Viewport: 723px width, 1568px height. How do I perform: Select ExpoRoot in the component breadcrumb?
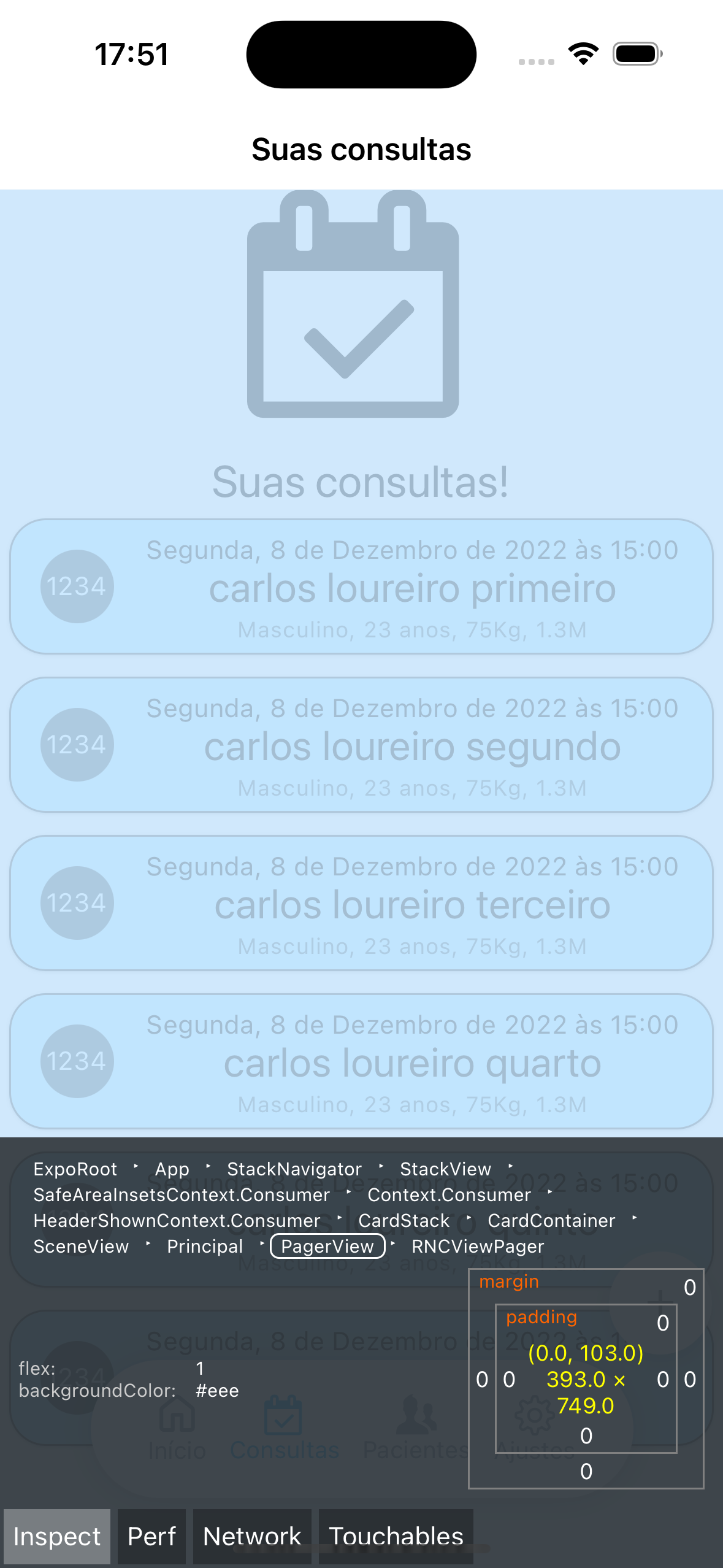coord(75,1169)
